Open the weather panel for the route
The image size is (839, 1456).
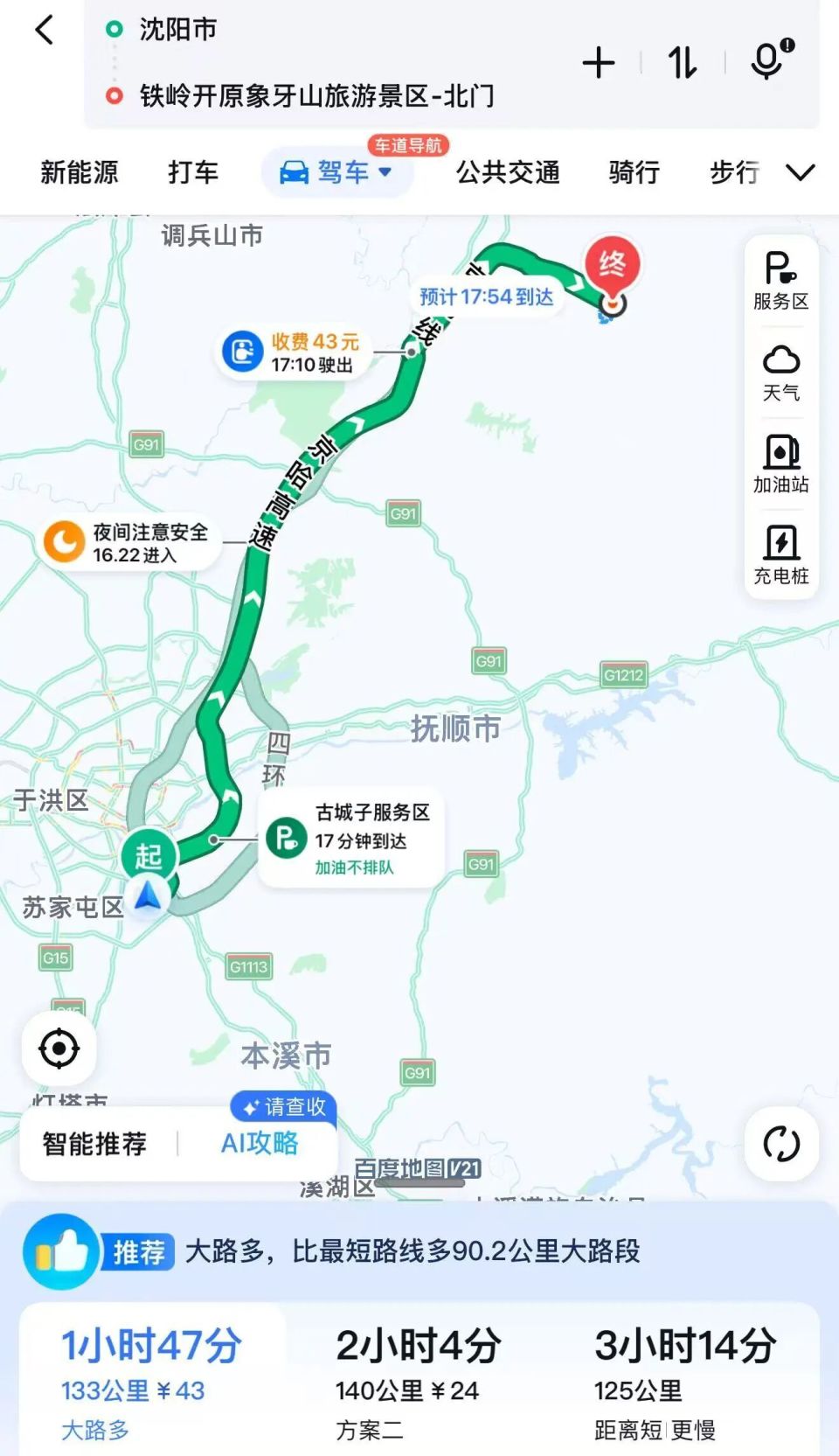click(x=782, y=371)
